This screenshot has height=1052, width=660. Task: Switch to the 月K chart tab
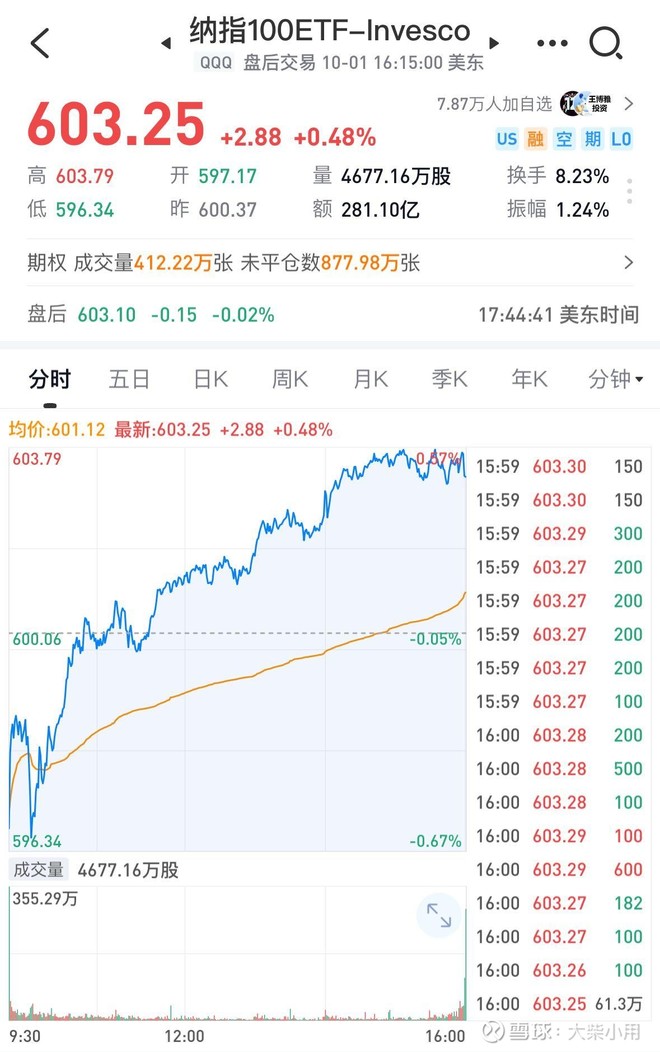(370, 379)
